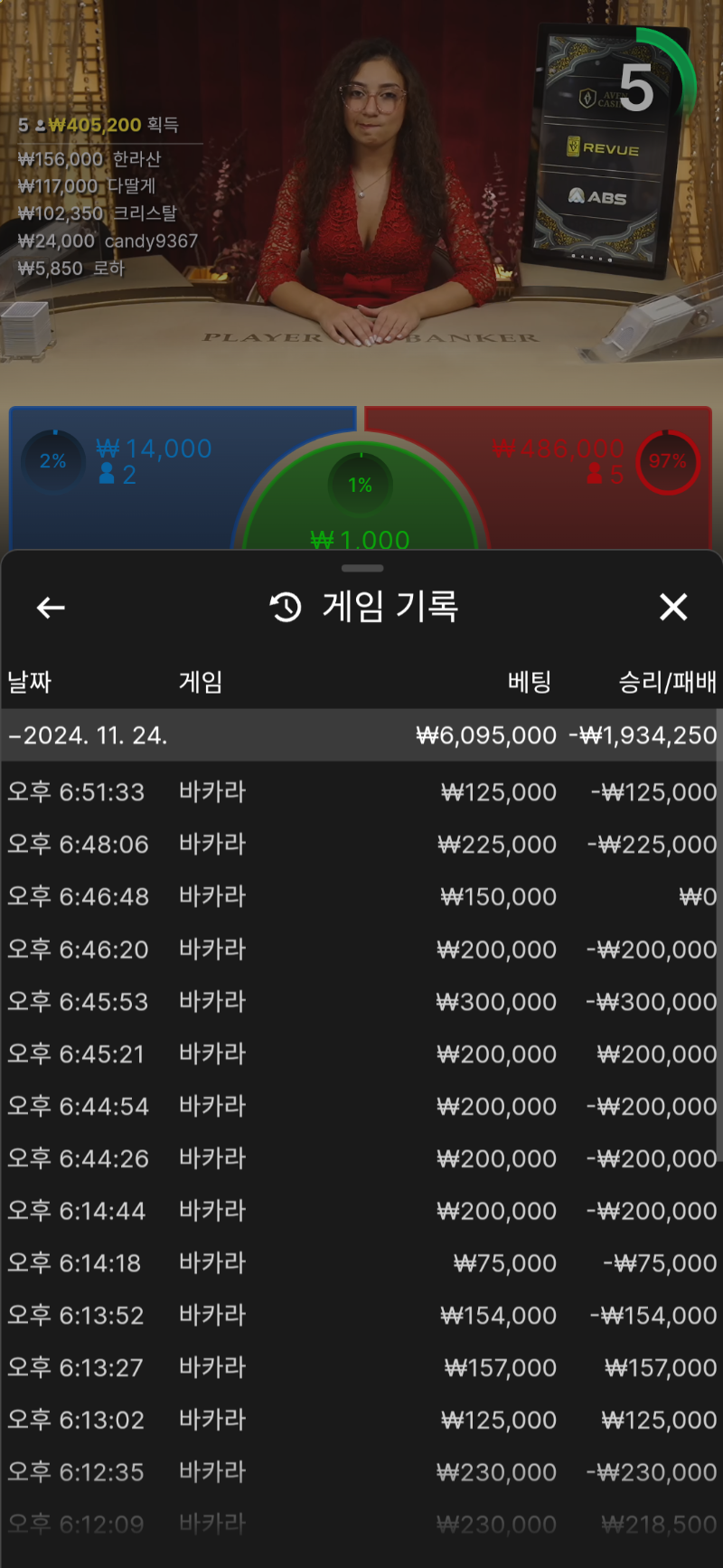The width and height of the screenshot is (723, 1568).
Task: Open the 오후 6:14:44 바카라 record
Action: click(x=361, y=1212)
